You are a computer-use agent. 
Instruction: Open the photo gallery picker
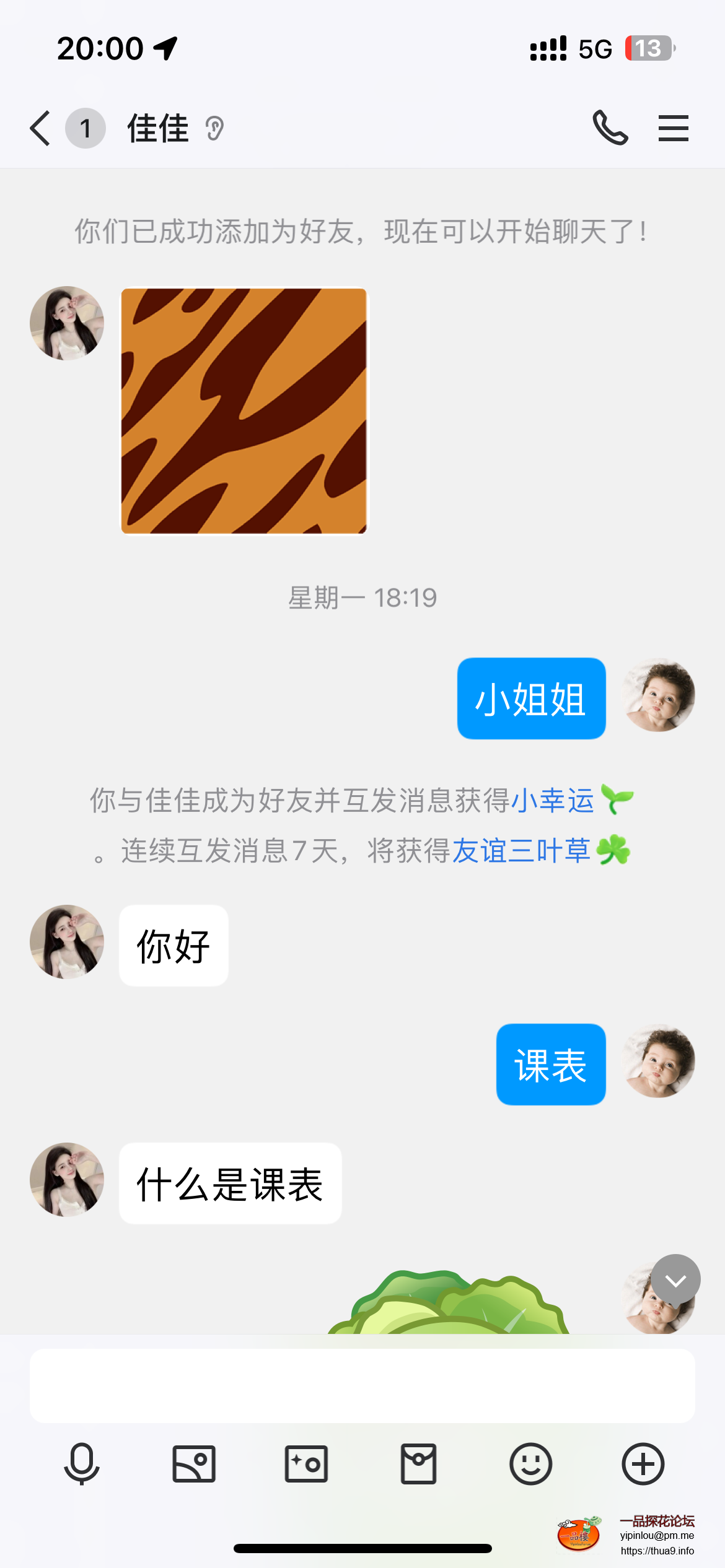coord(194,1464)
